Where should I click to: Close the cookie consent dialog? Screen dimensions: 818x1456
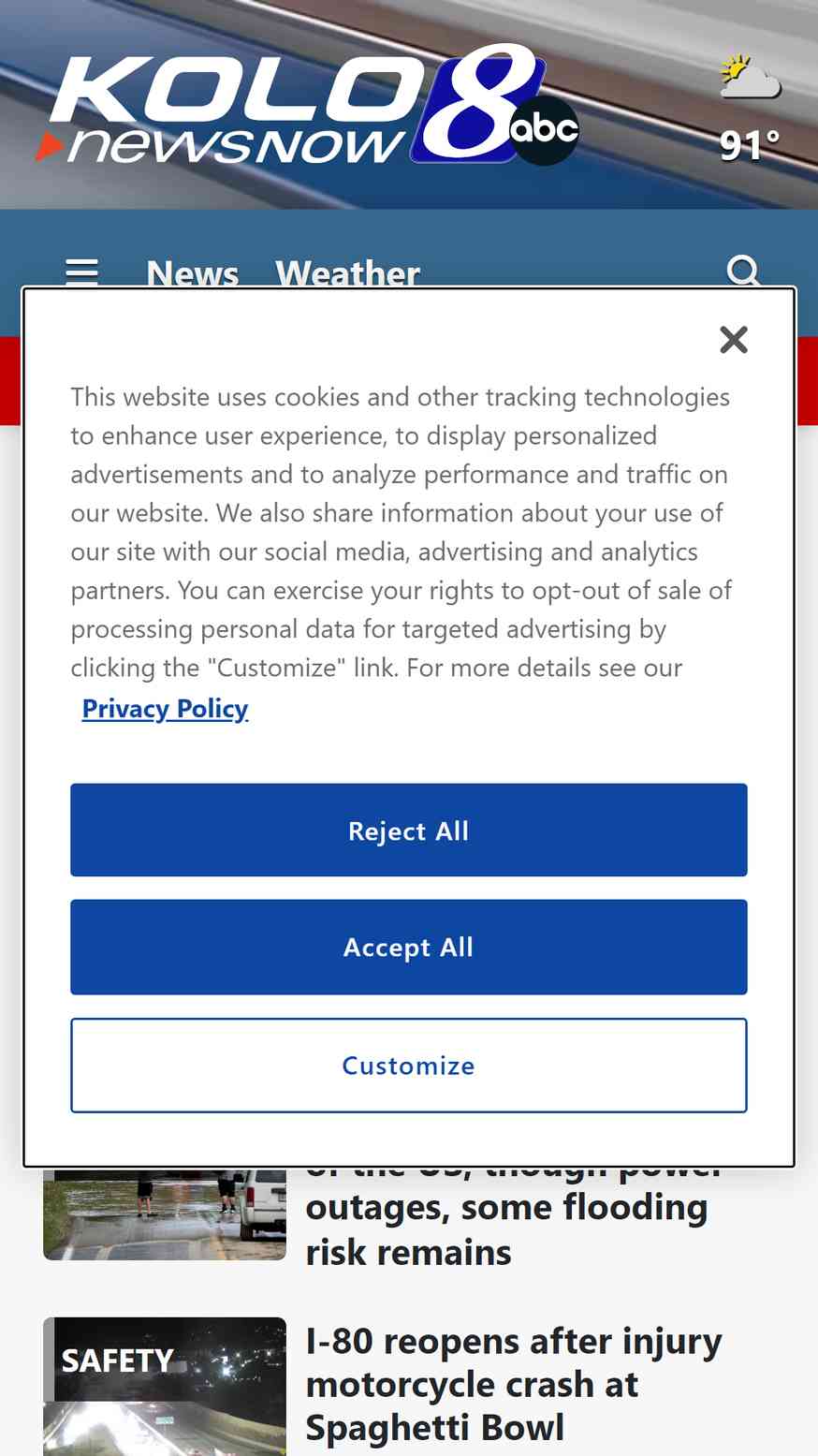click(x=734, y=340)
